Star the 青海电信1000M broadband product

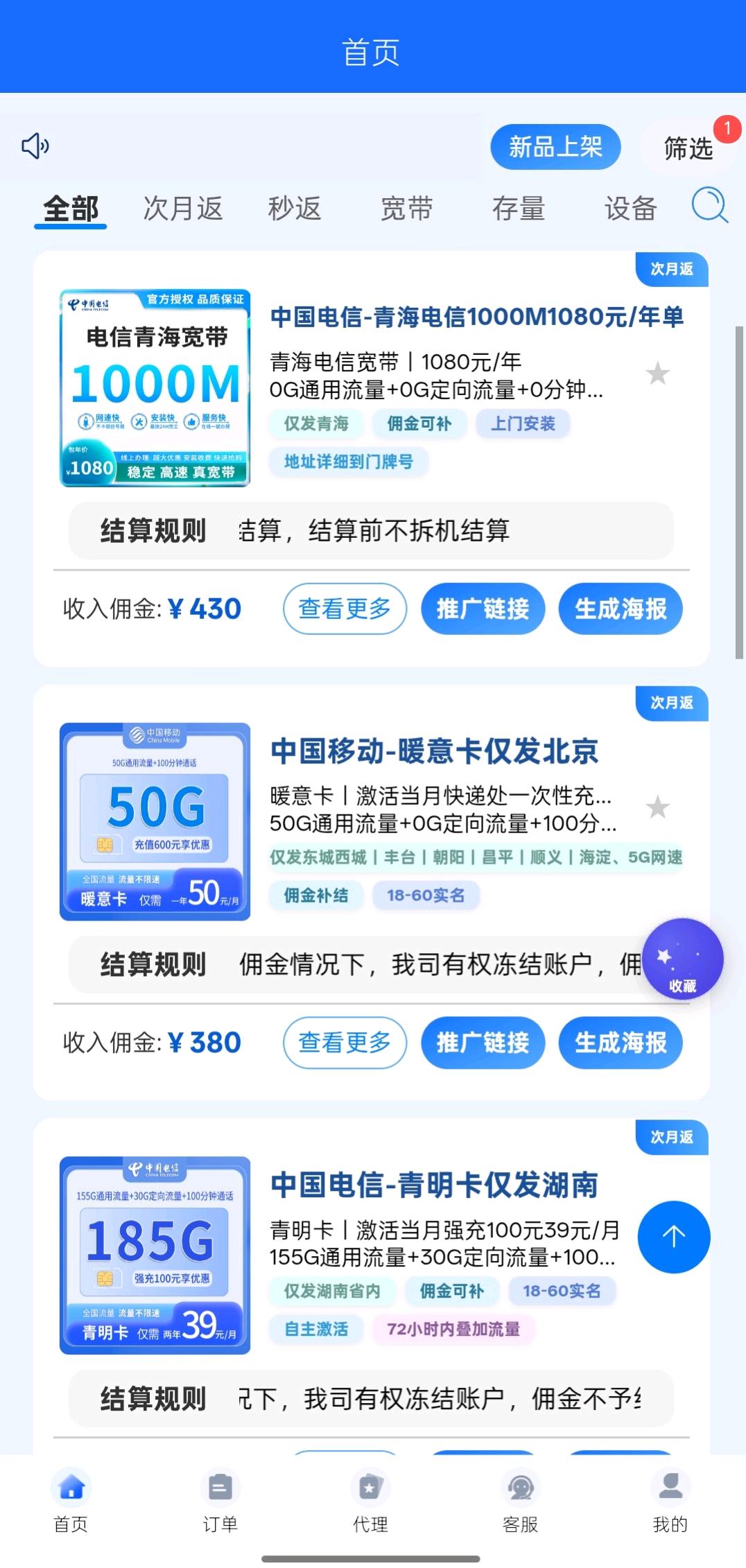(x=657, y=374)
